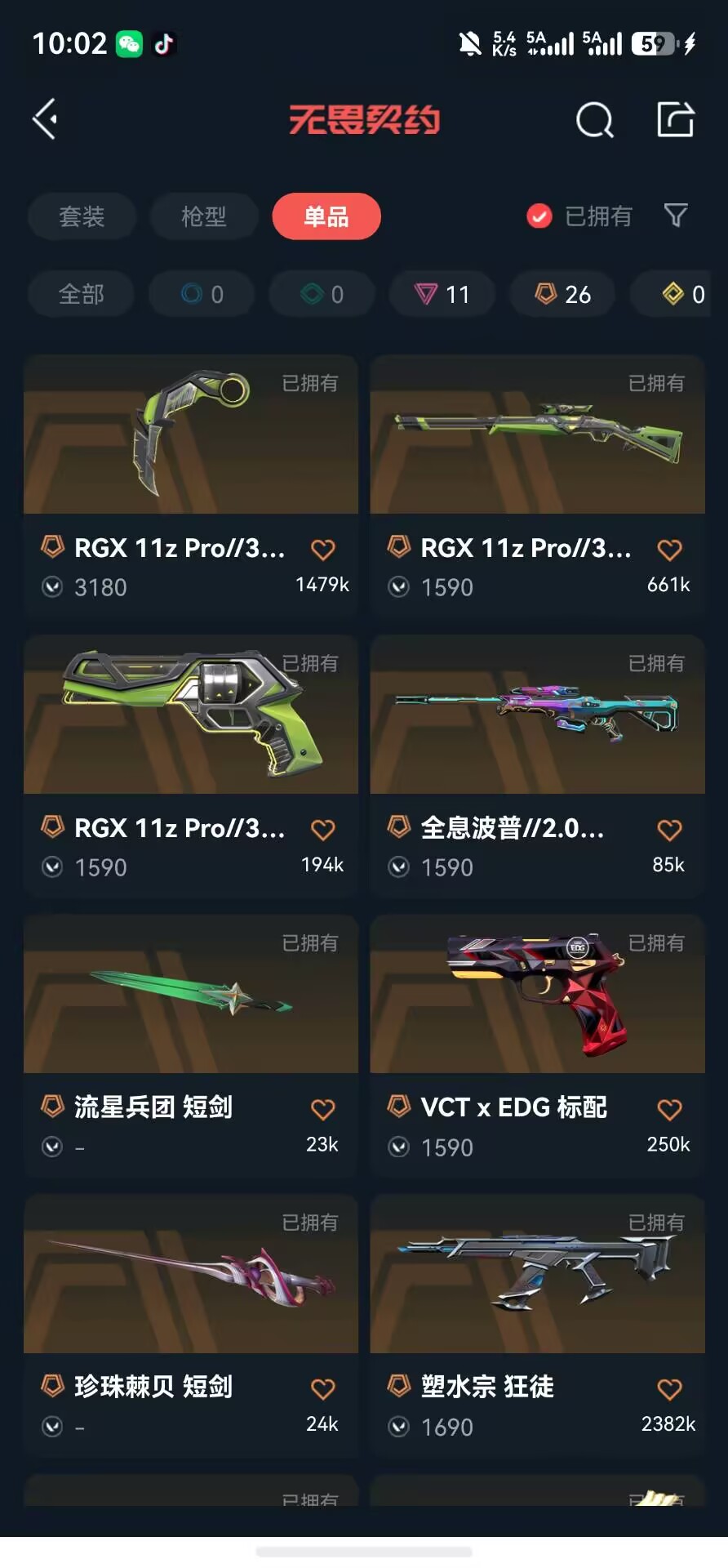Filter by the tier chip showing 11

point(442,294)
